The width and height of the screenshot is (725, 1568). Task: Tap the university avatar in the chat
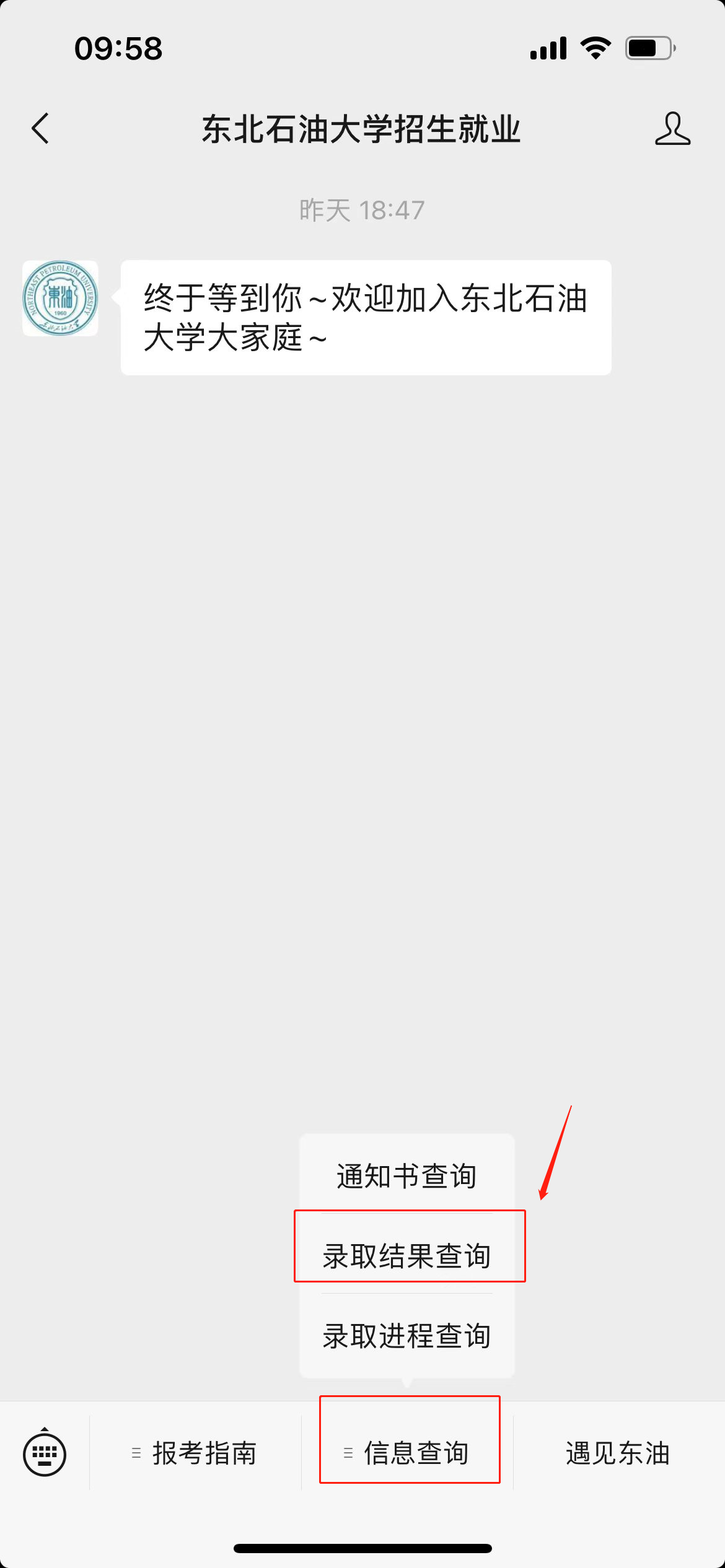(x=60, y=298)
